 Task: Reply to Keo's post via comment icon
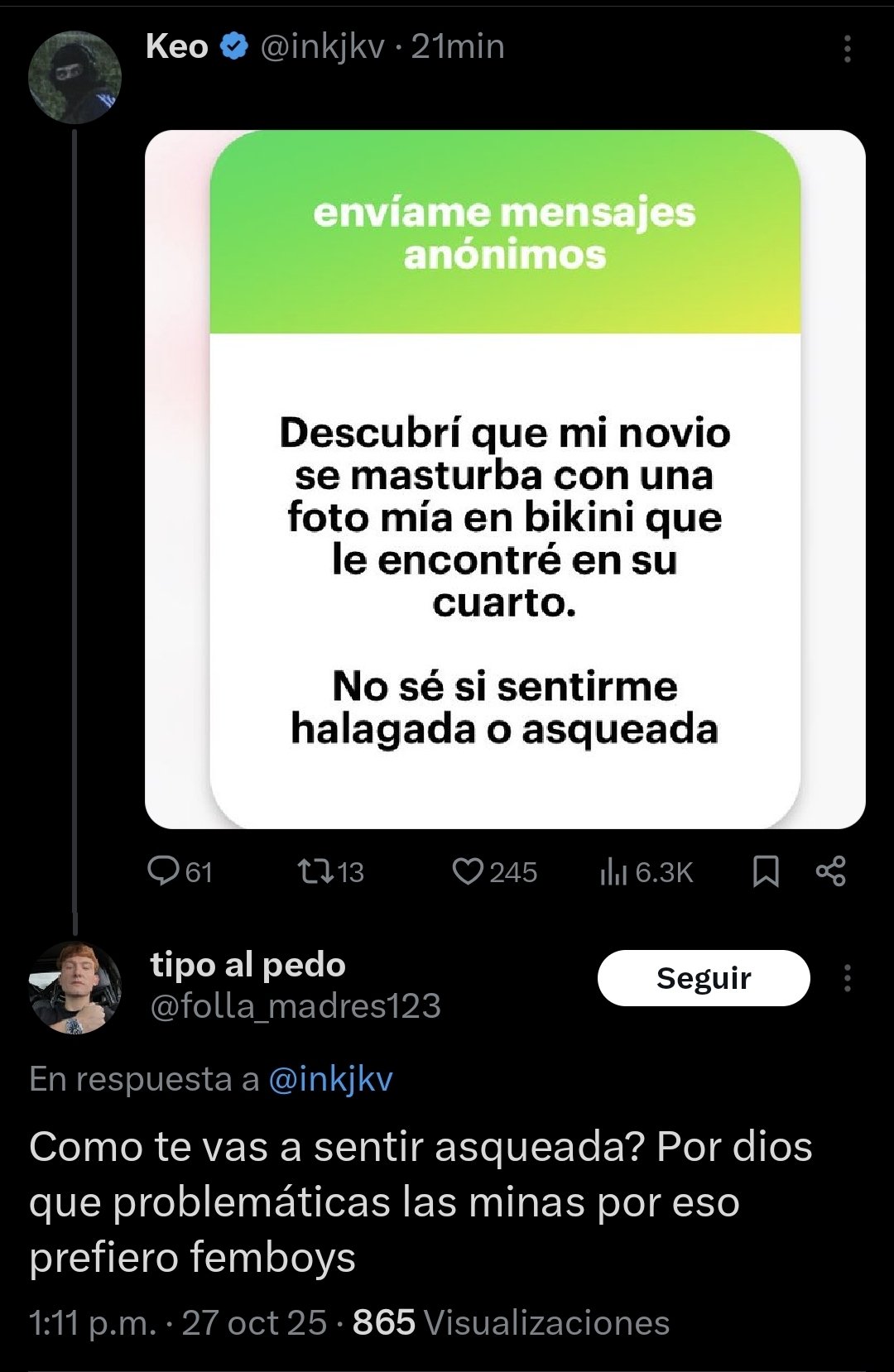click(163, 871)
